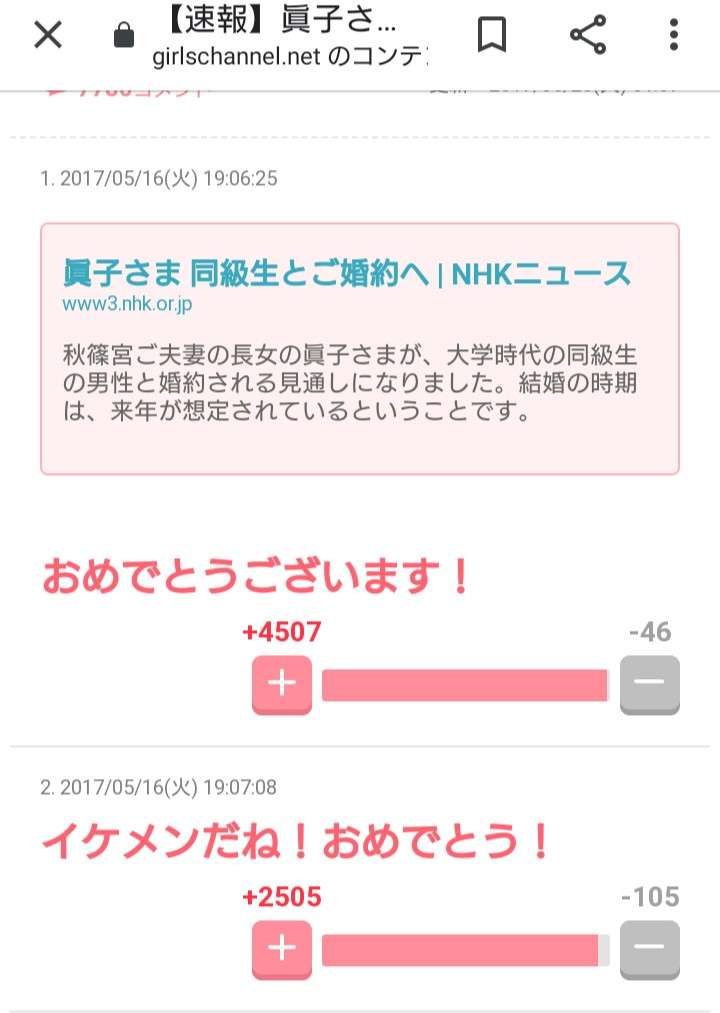The image size is (720, 1013).
Task: Bookmark this girlschannel page
Action: (492, 31)
